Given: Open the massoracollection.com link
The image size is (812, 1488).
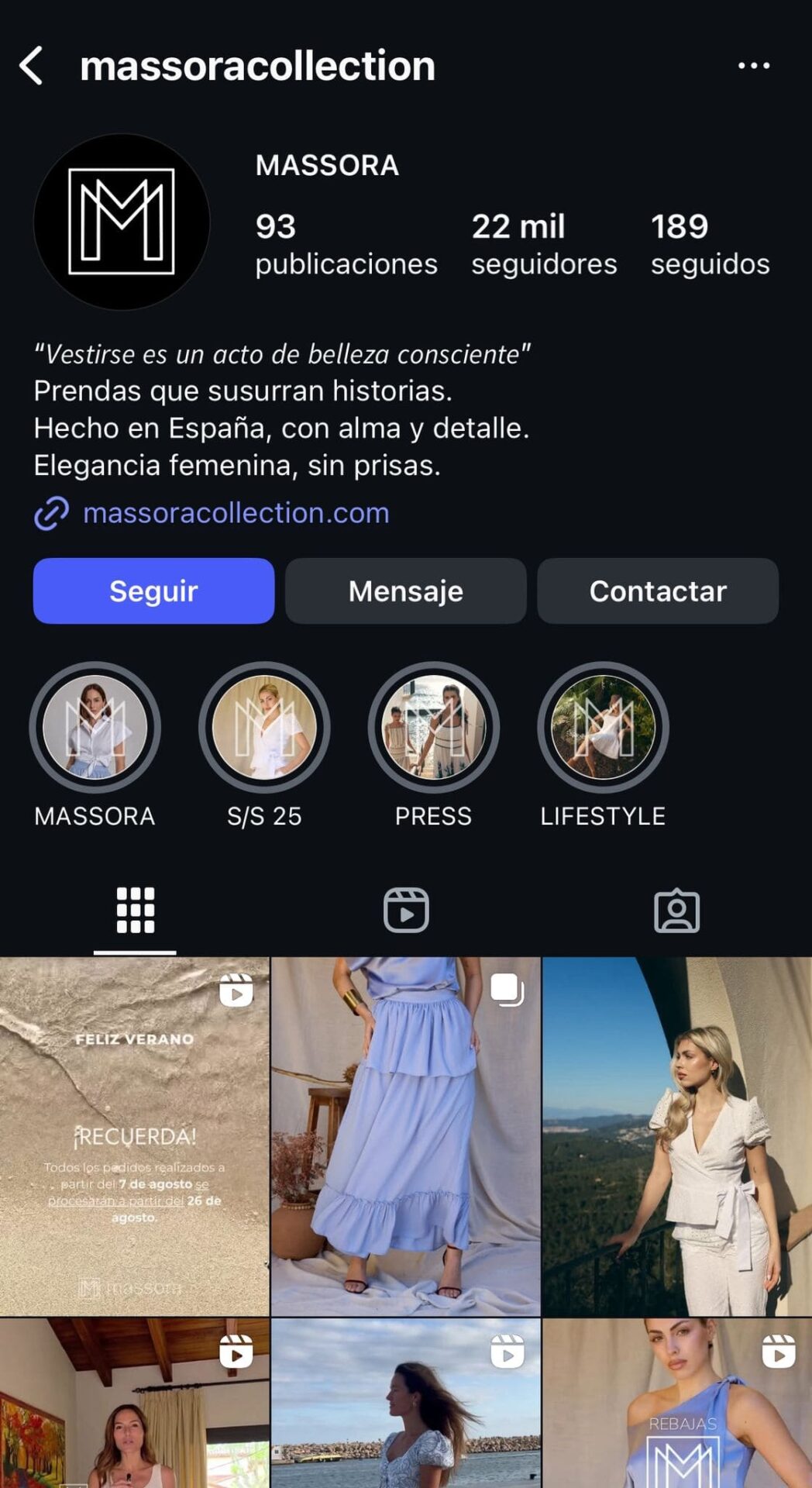Looking at the screenshot, I should (x=236, y=513).
